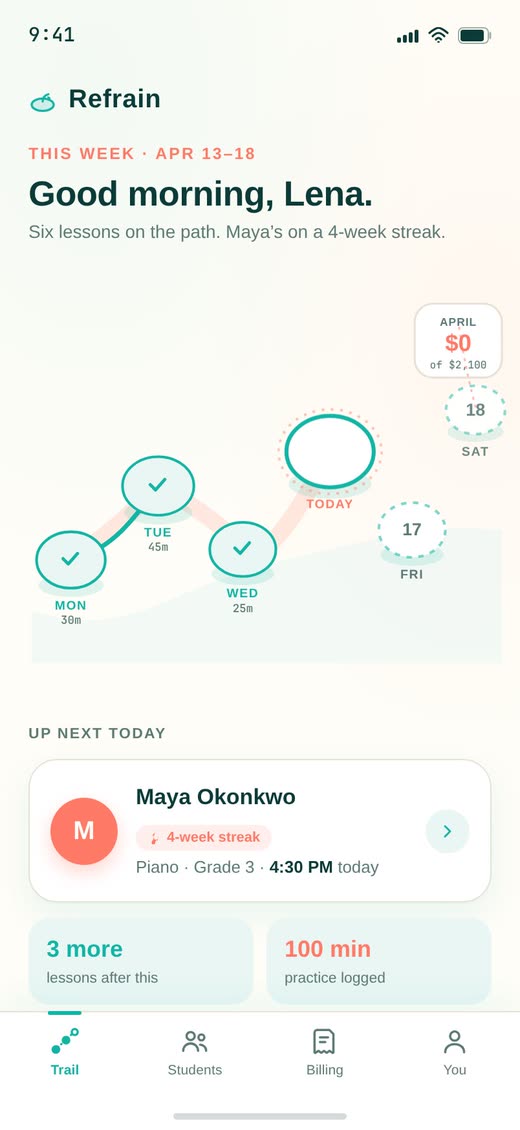The image size is (520, 1130).
Task: View the 3 more lessons tile
Action: [x=141, y=961]
